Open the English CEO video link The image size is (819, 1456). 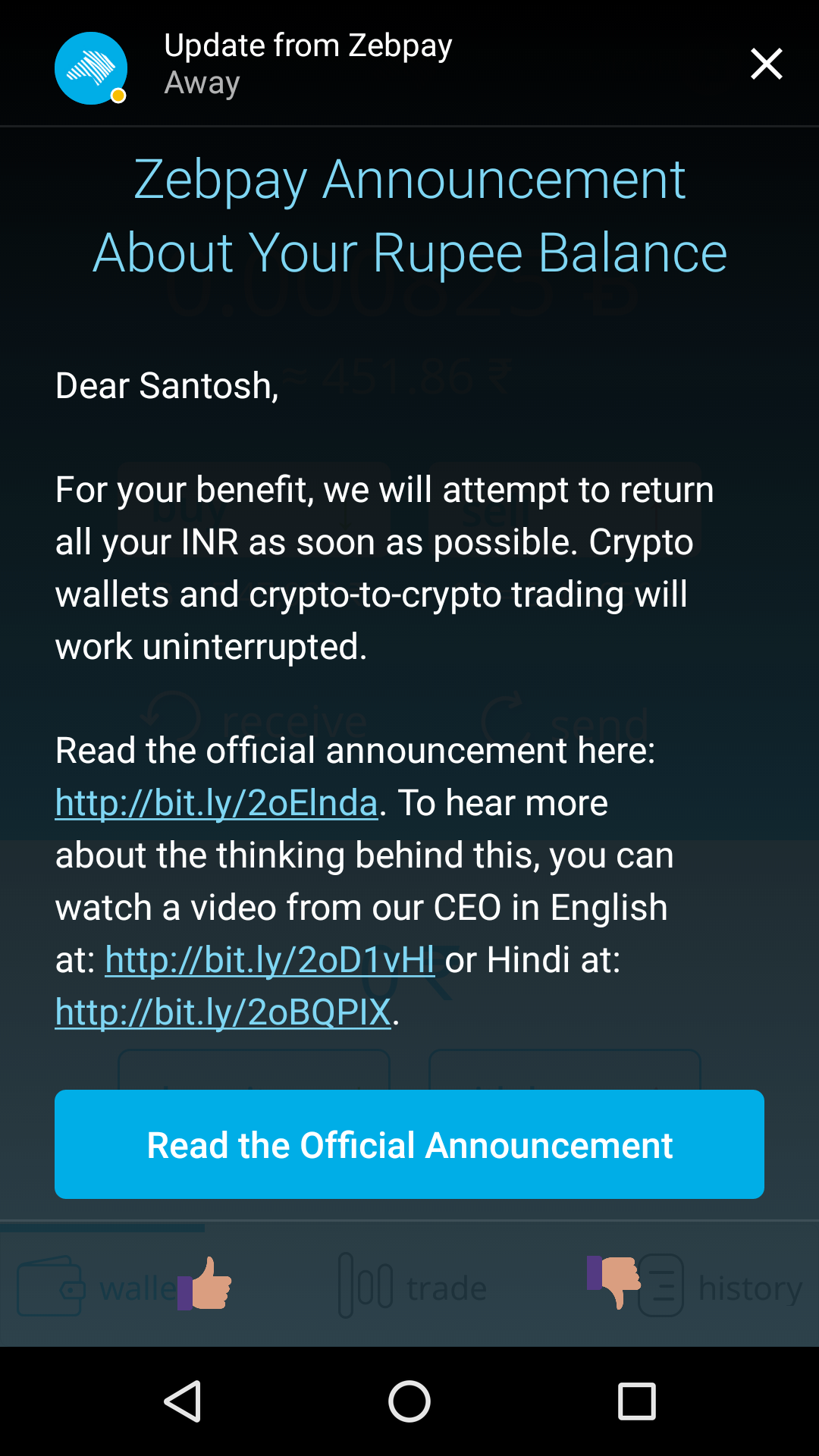coord(269,960)
